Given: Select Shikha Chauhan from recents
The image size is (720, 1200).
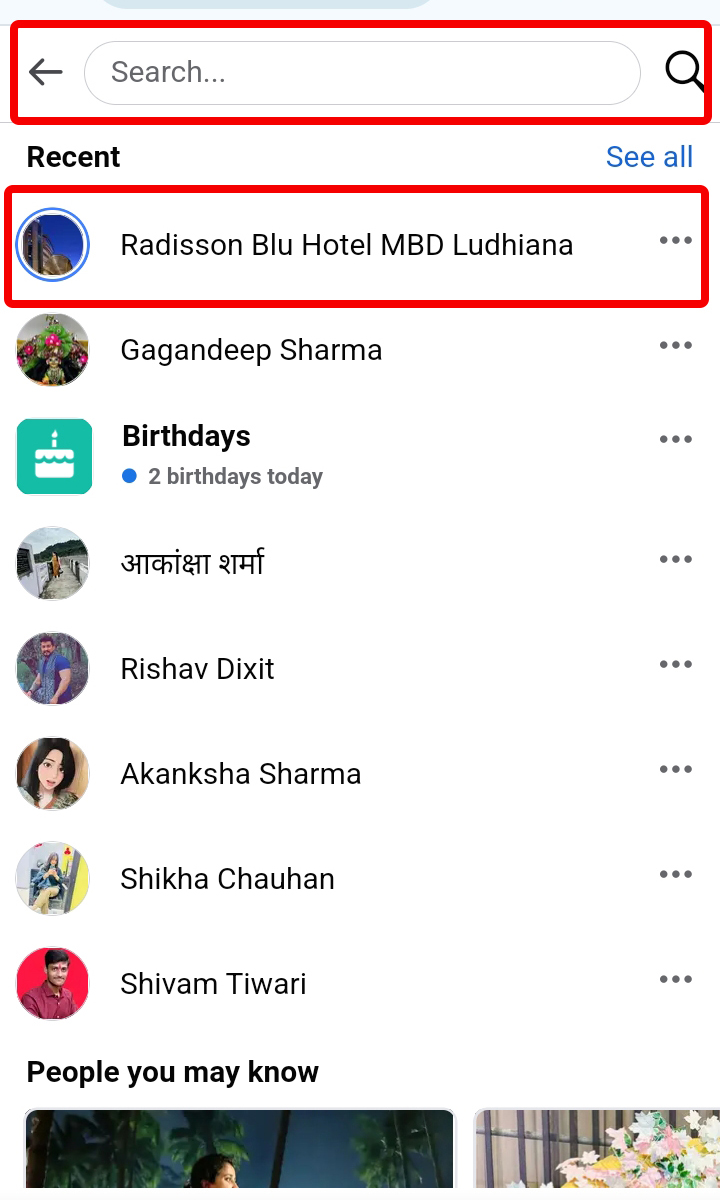Looking at the screenshot, I should [227, 879].
